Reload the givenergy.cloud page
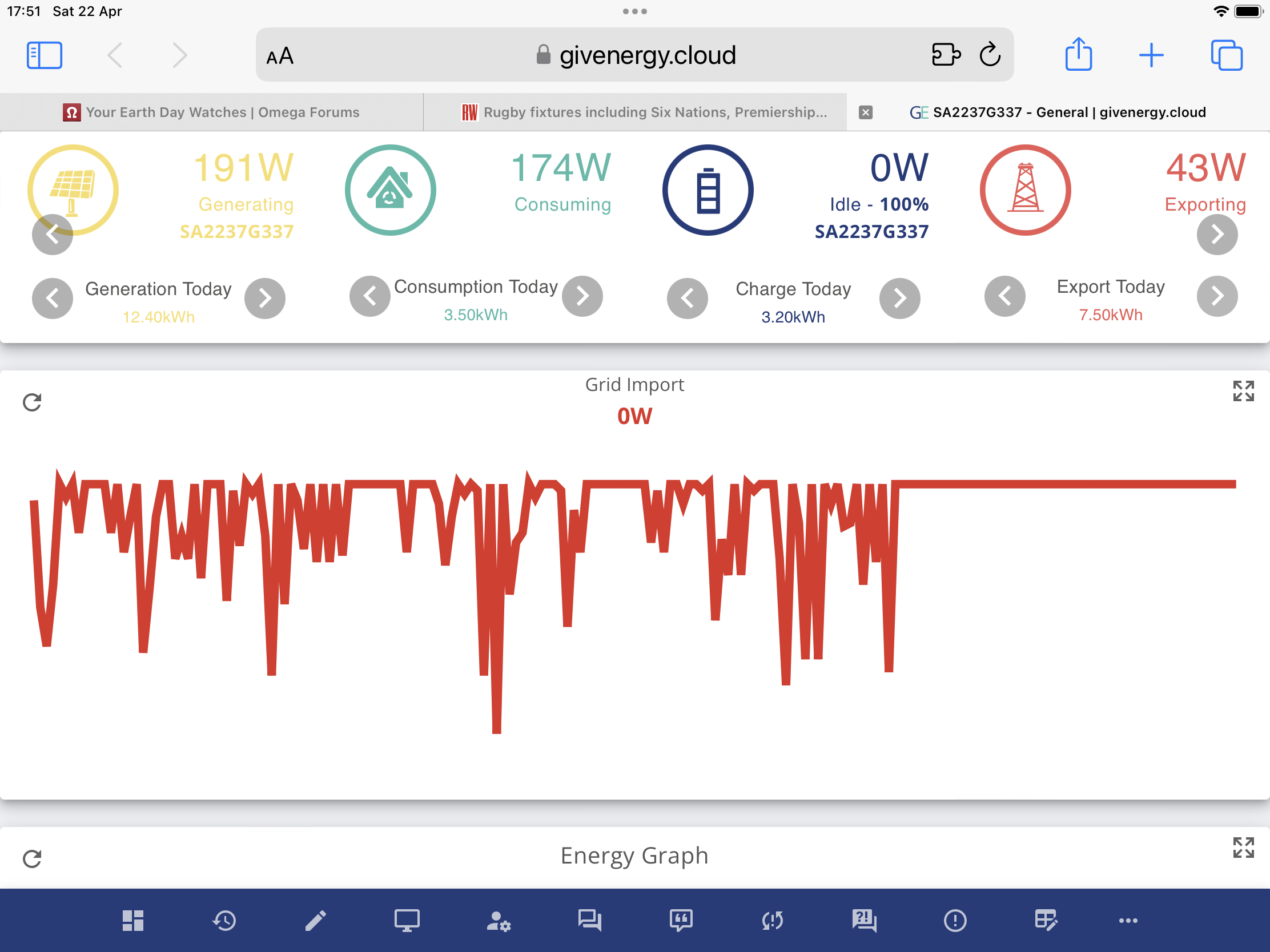The image size is (1270, 952). [990, 56]
